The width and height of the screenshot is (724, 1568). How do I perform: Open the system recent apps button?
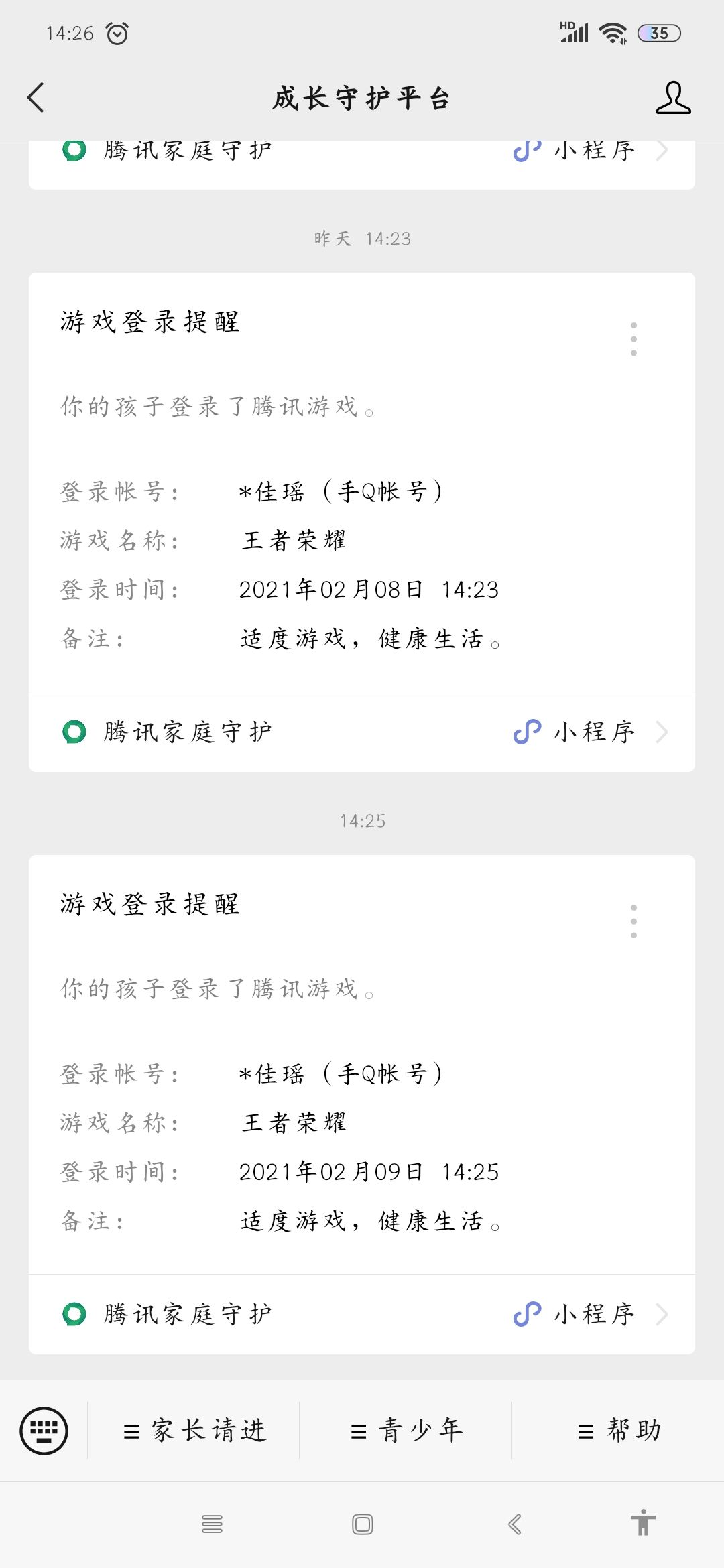(212, 1524)
